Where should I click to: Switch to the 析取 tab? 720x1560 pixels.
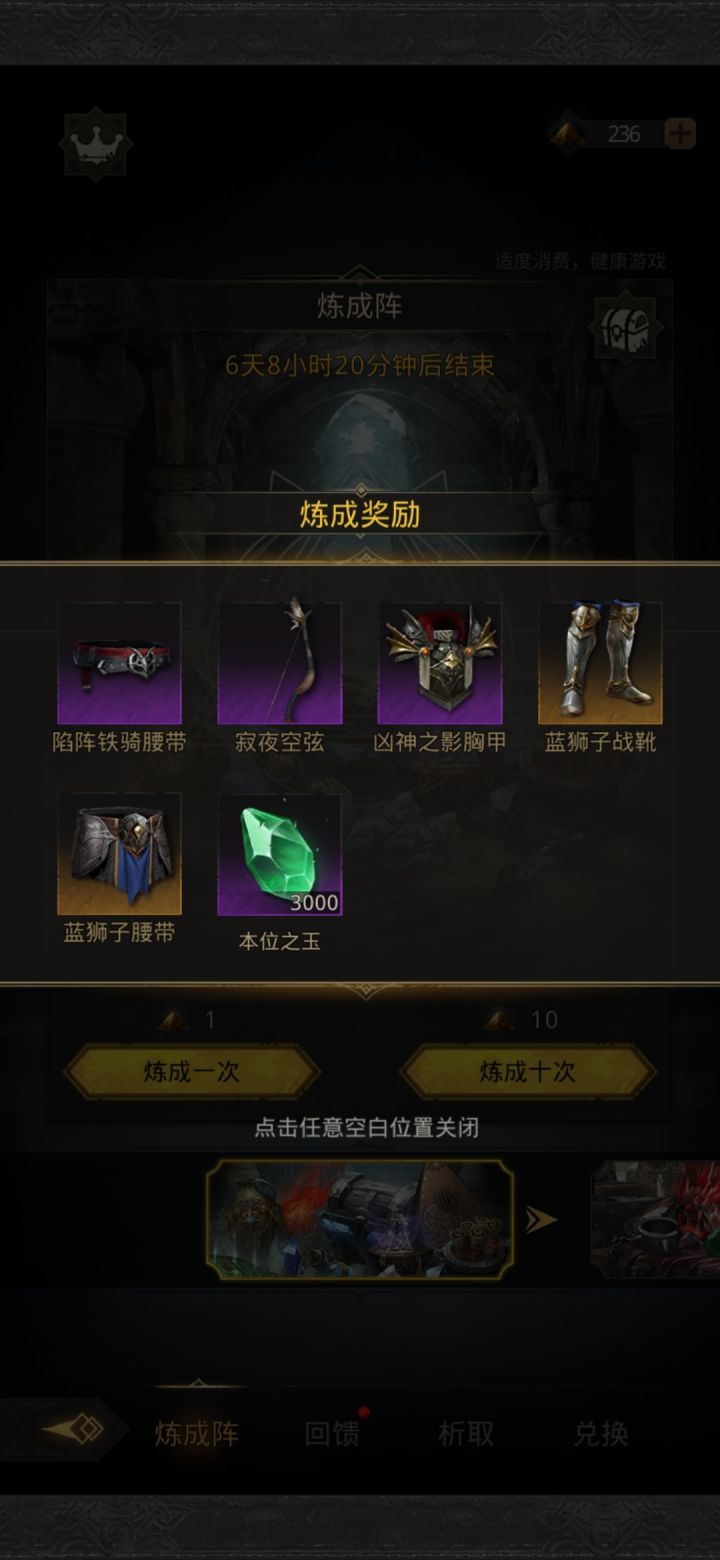464,1432
